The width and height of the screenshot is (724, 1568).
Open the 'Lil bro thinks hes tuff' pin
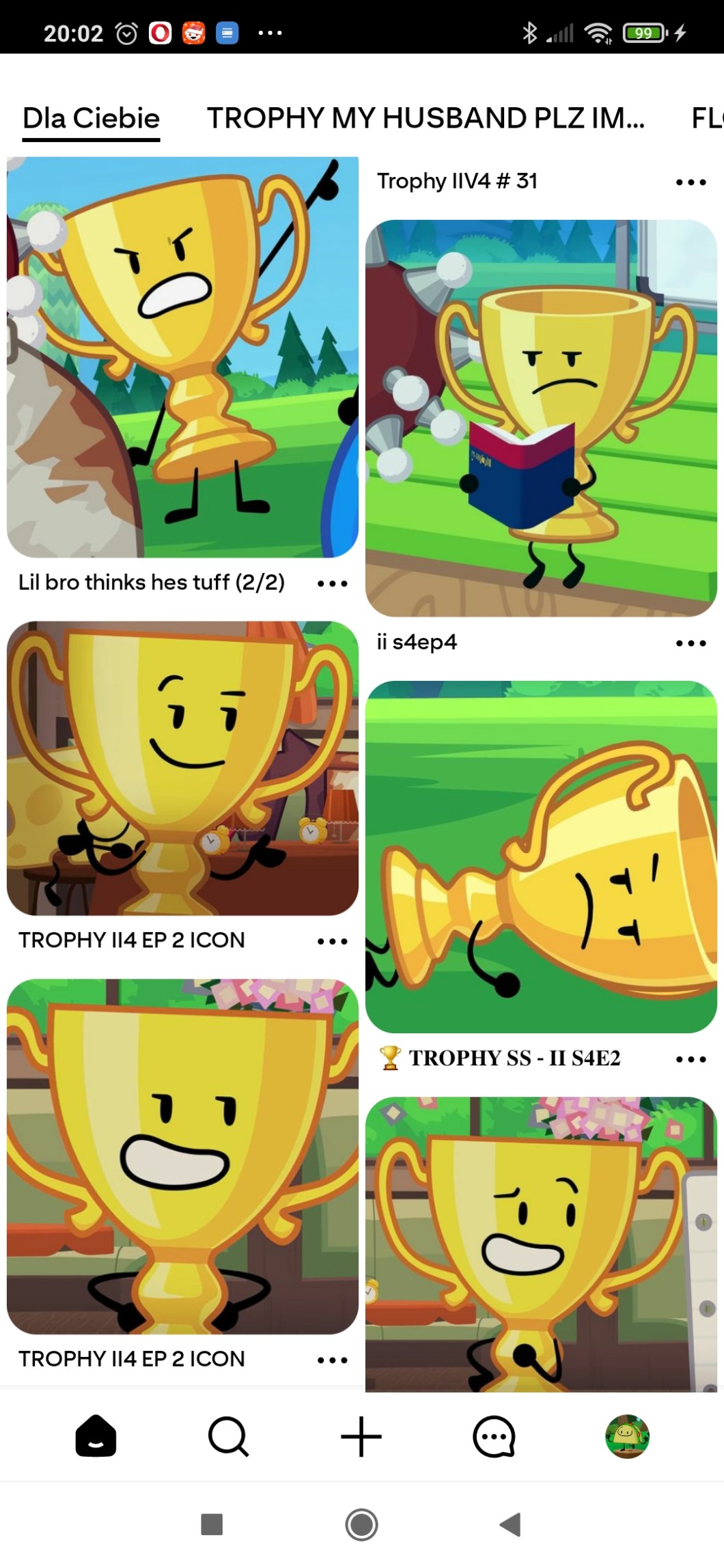182,356
